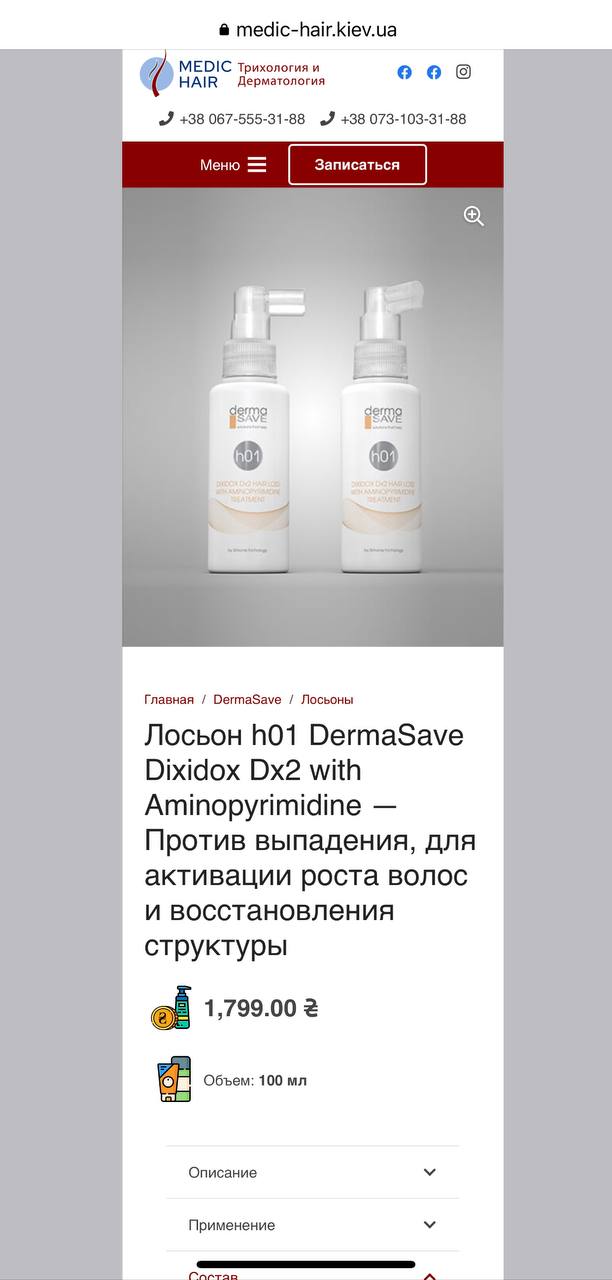
Task: Expand the Применение section
Action: pos(313,1225)
